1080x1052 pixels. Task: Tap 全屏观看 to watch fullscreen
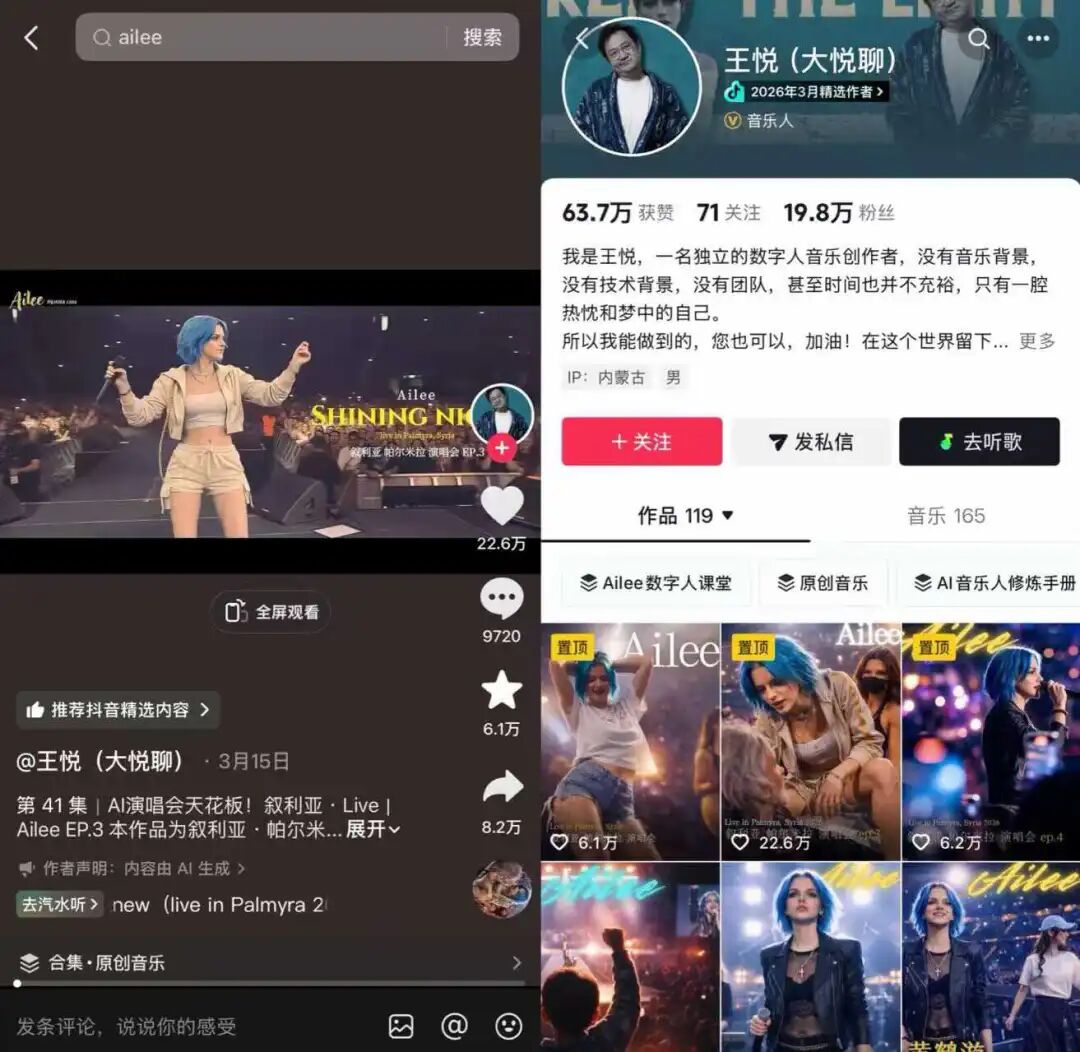(x=271, y=612)
